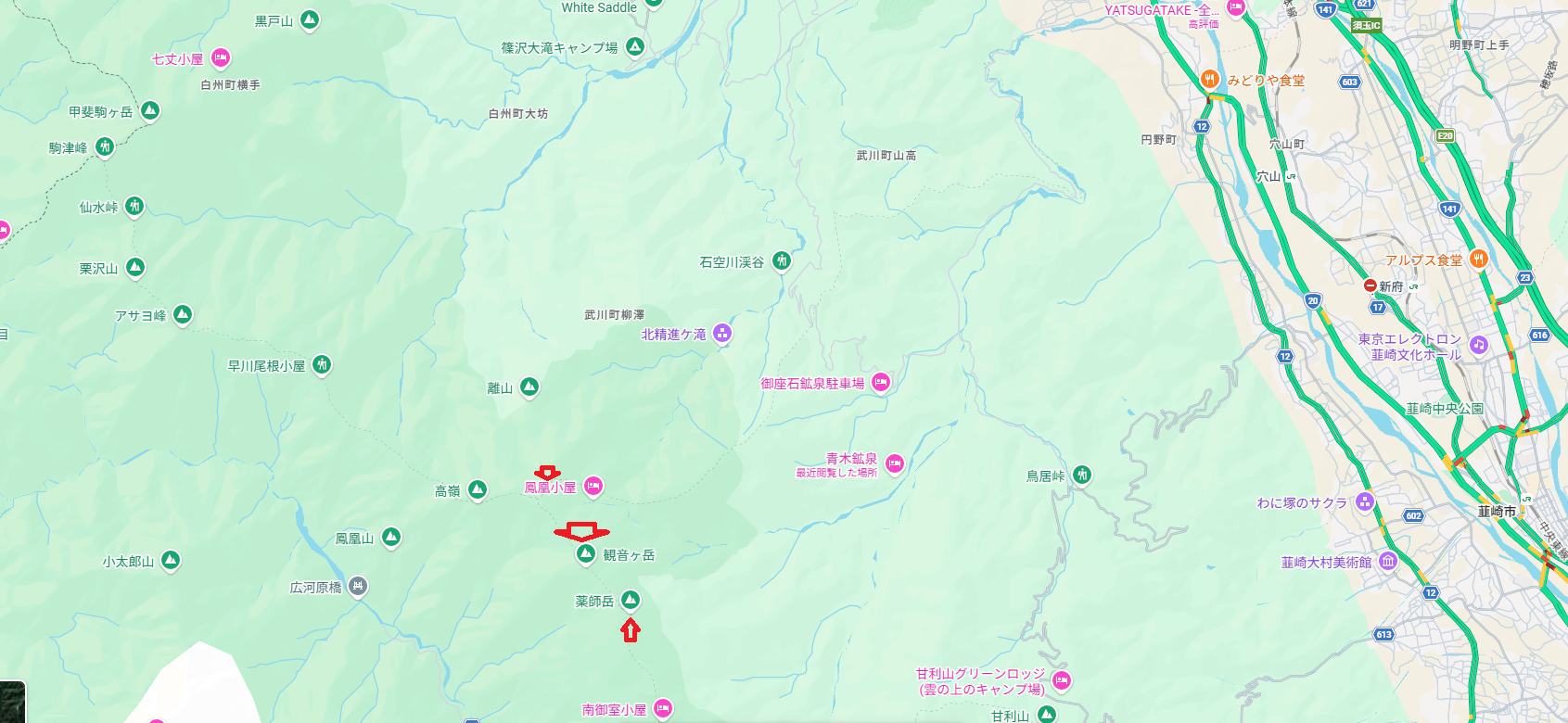The image size is (1568, 723).
Task: Select the 甲斐駒ヶ岳 peak marker
Action: [150, 110]
